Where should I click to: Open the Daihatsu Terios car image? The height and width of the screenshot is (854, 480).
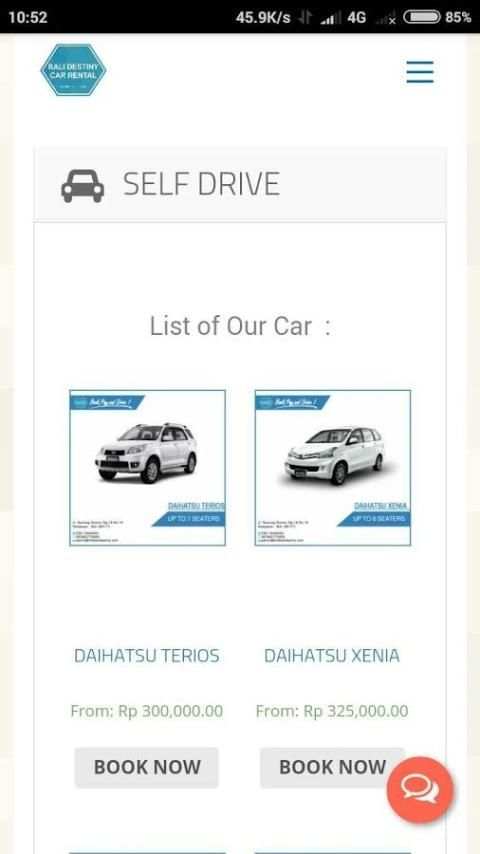(147, 467)
